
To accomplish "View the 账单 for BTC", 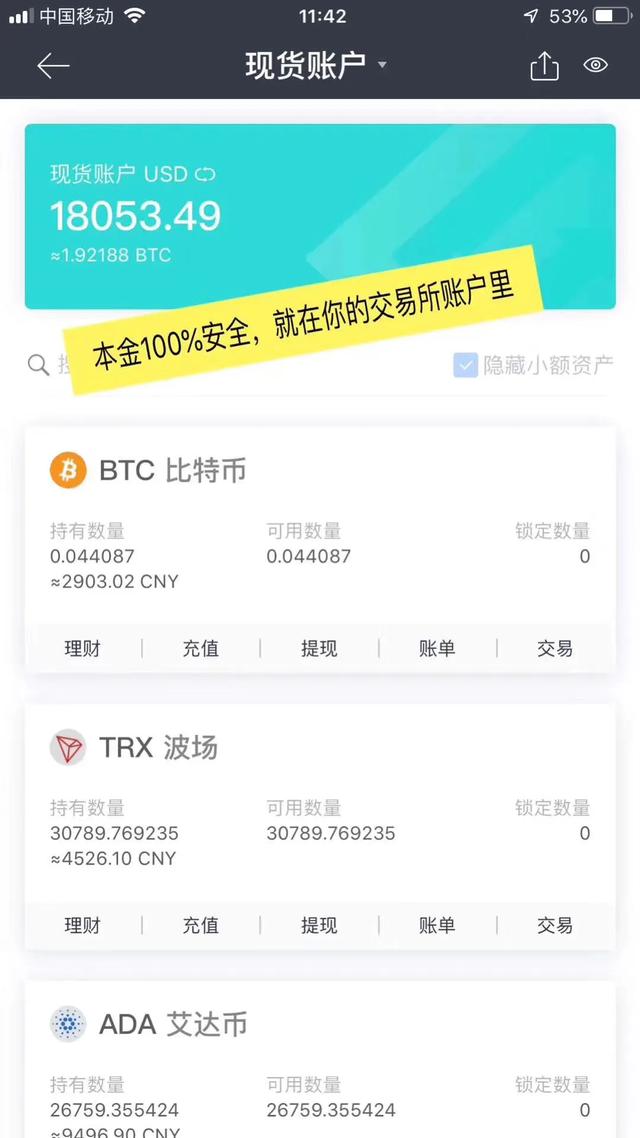I will [437, 648].
